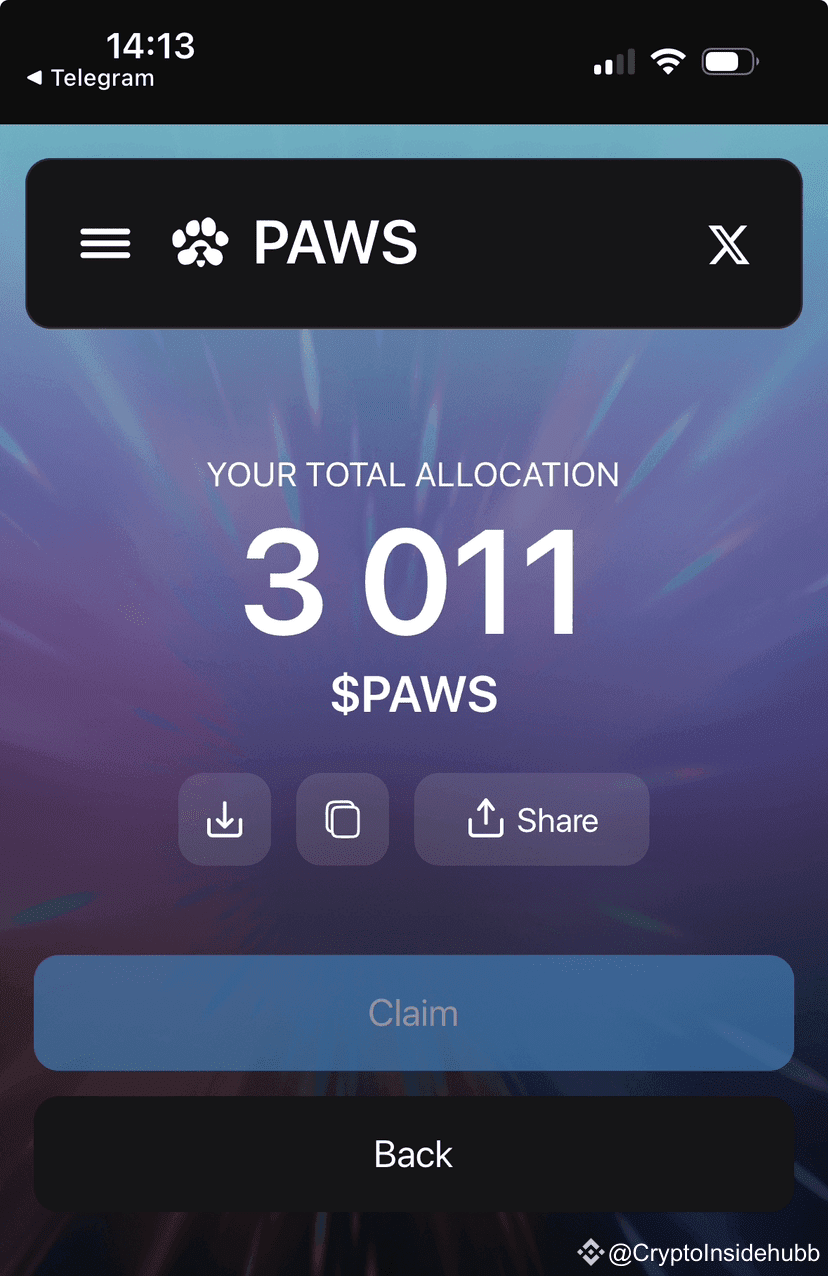
Task: Tap the YOUR TOTAL ALLOCATION heading
Action: (413, 474)
